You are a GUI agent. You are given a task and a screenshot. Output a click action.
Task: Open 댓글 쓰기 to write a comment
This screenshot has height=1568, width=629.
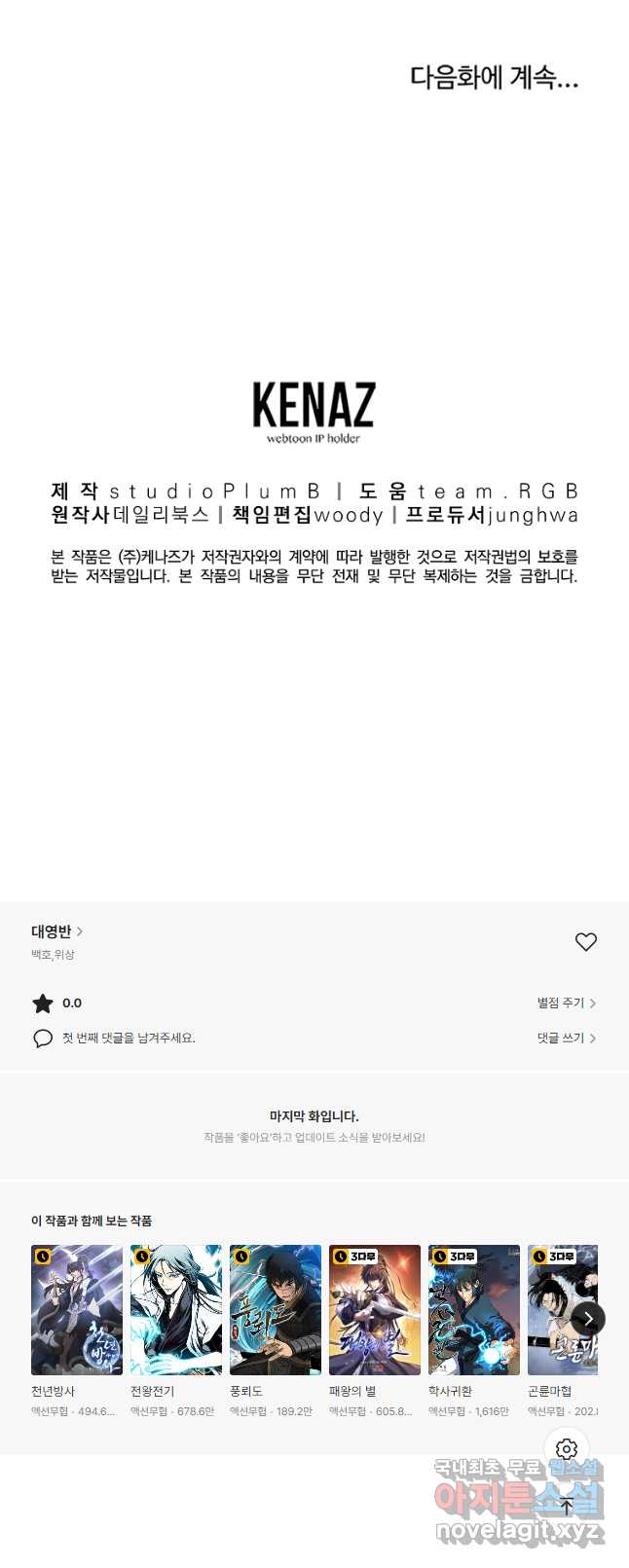pyautogui.click(x=566, y=1039)
